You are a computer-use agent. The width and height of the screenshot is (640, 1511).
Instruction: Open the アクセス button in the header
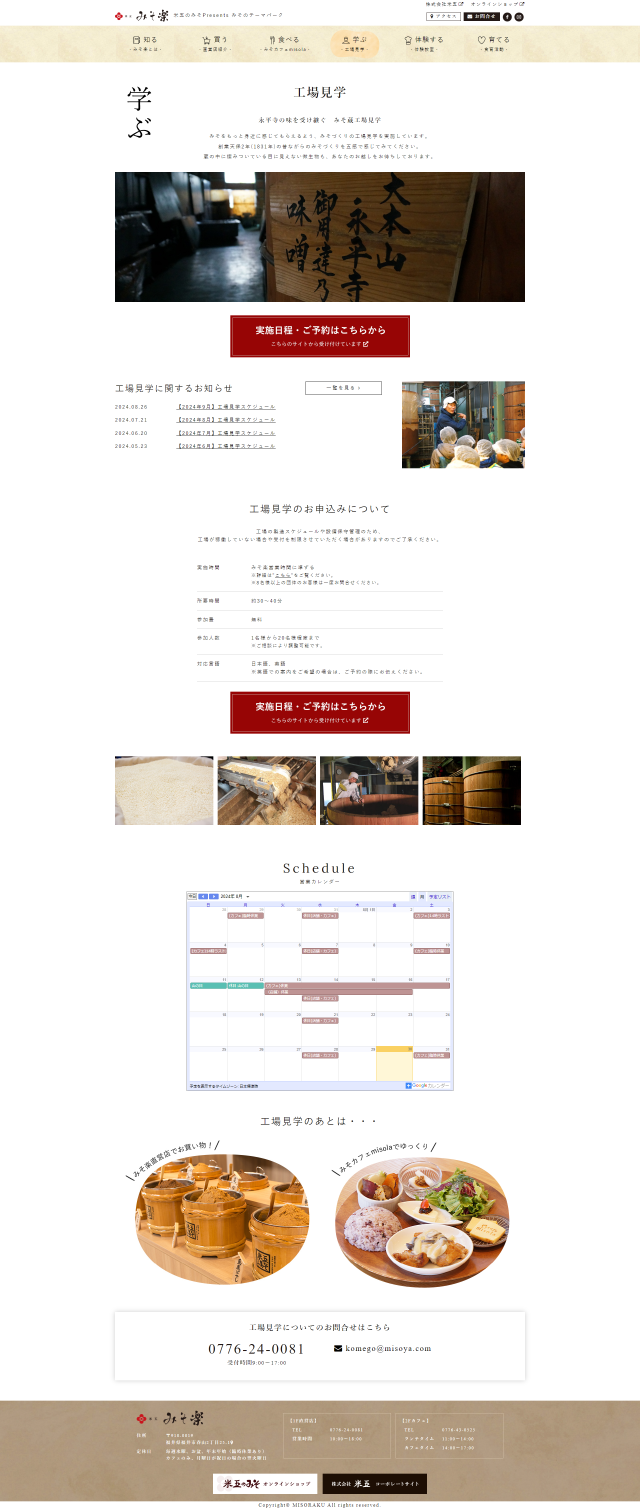[443, 17]
